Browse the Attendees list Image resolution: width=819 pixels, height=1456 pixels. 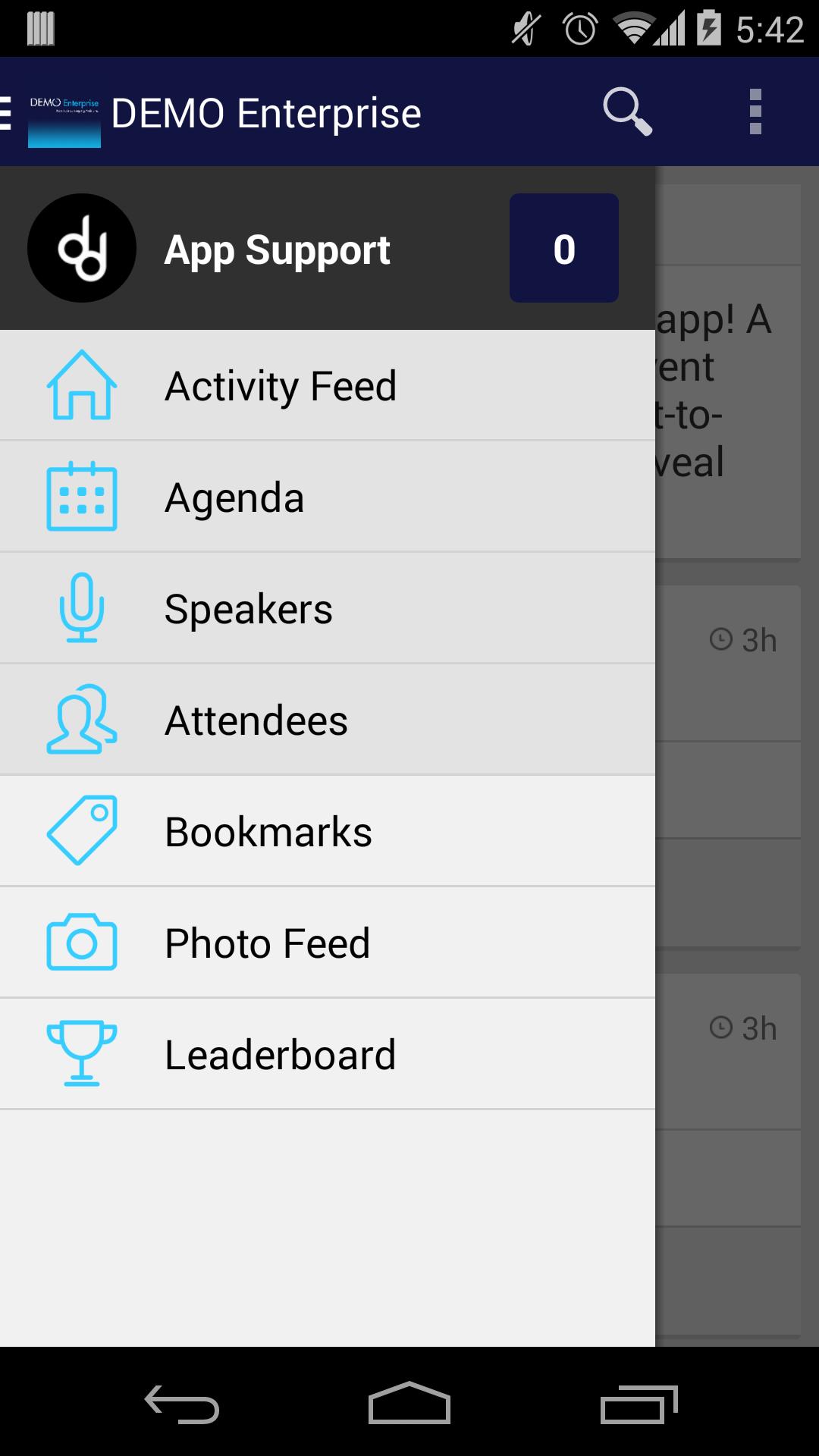326,720
